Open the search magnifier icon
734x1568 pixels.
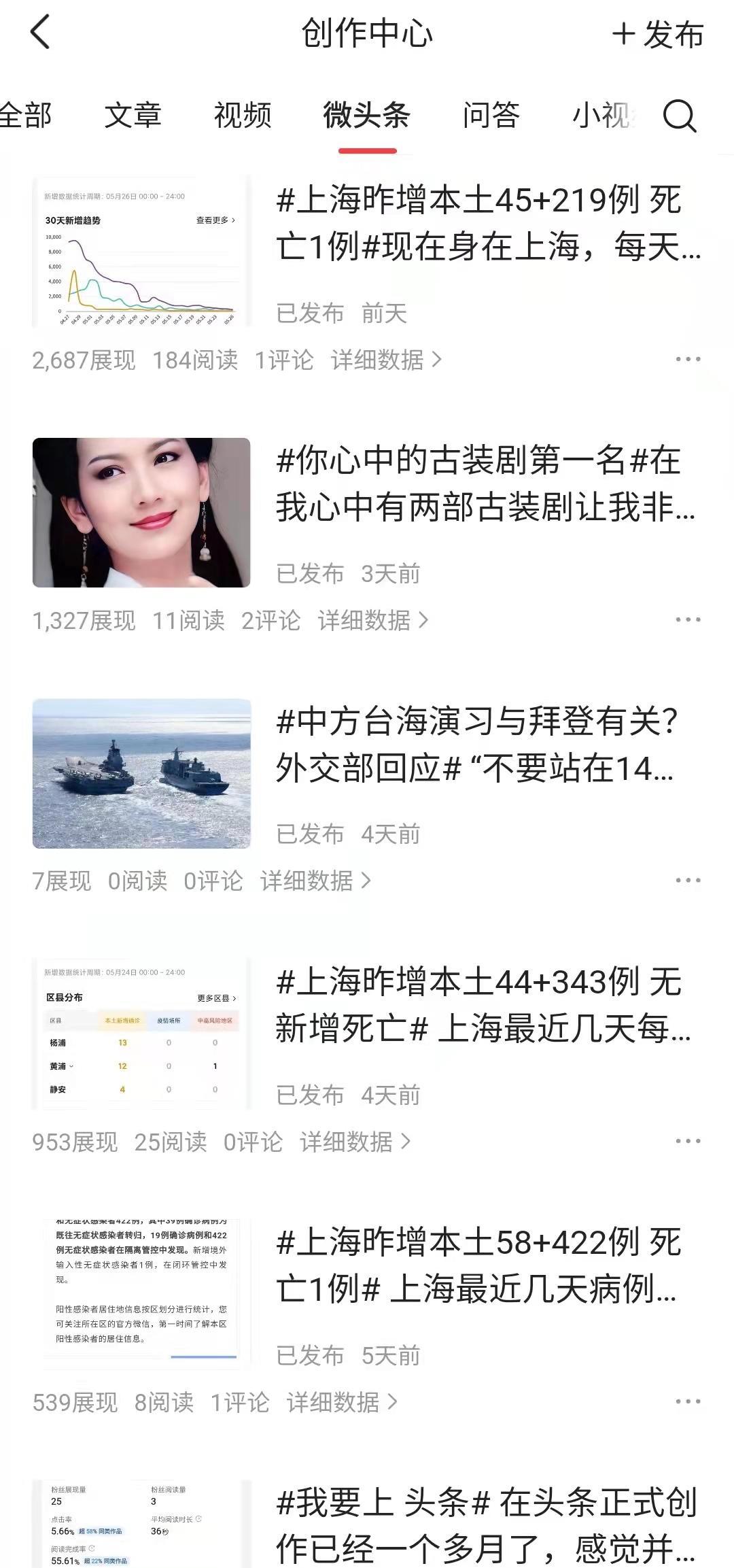(x=679, y=116)
